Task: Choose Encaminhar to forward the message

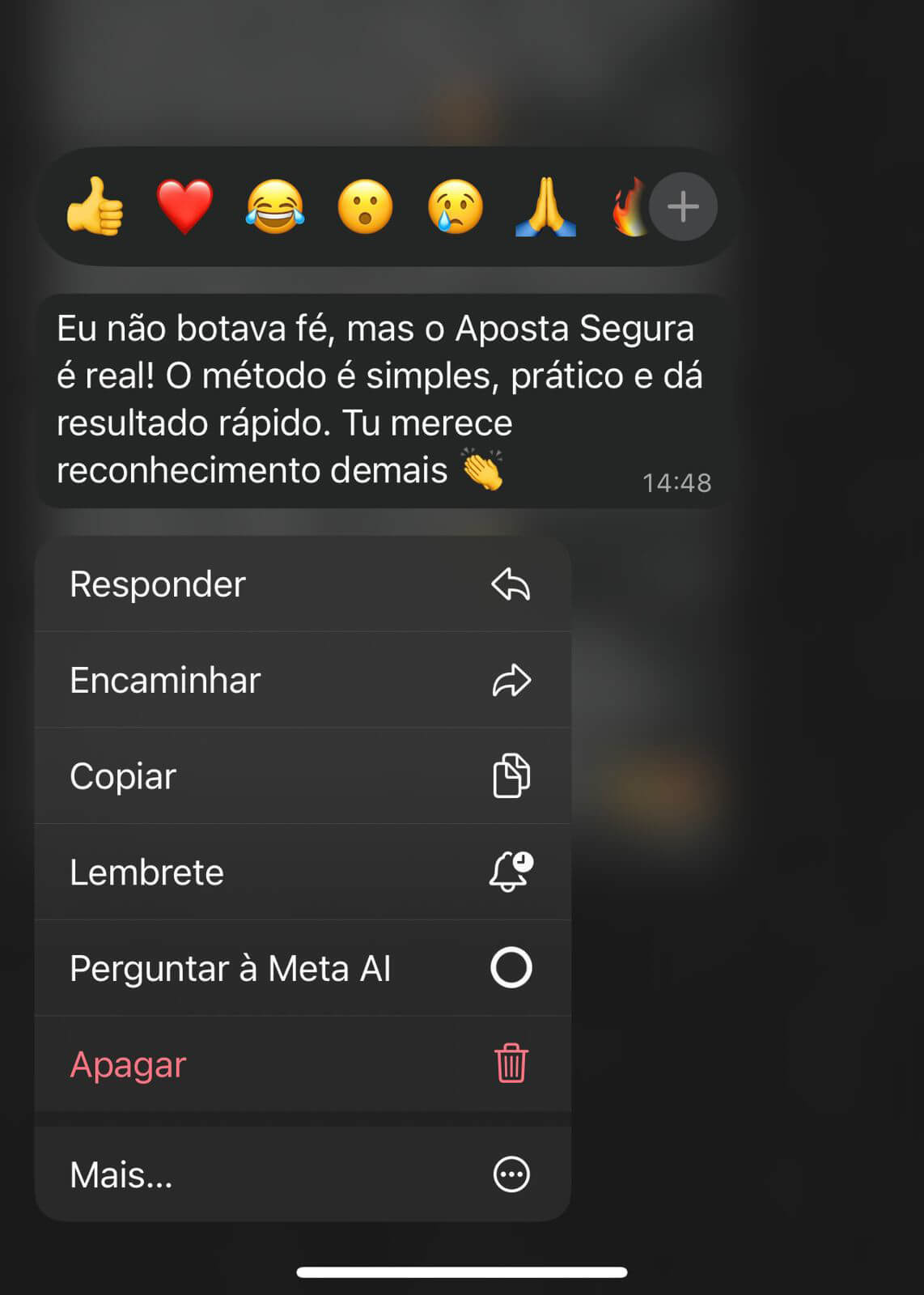Action: point(303,680)
